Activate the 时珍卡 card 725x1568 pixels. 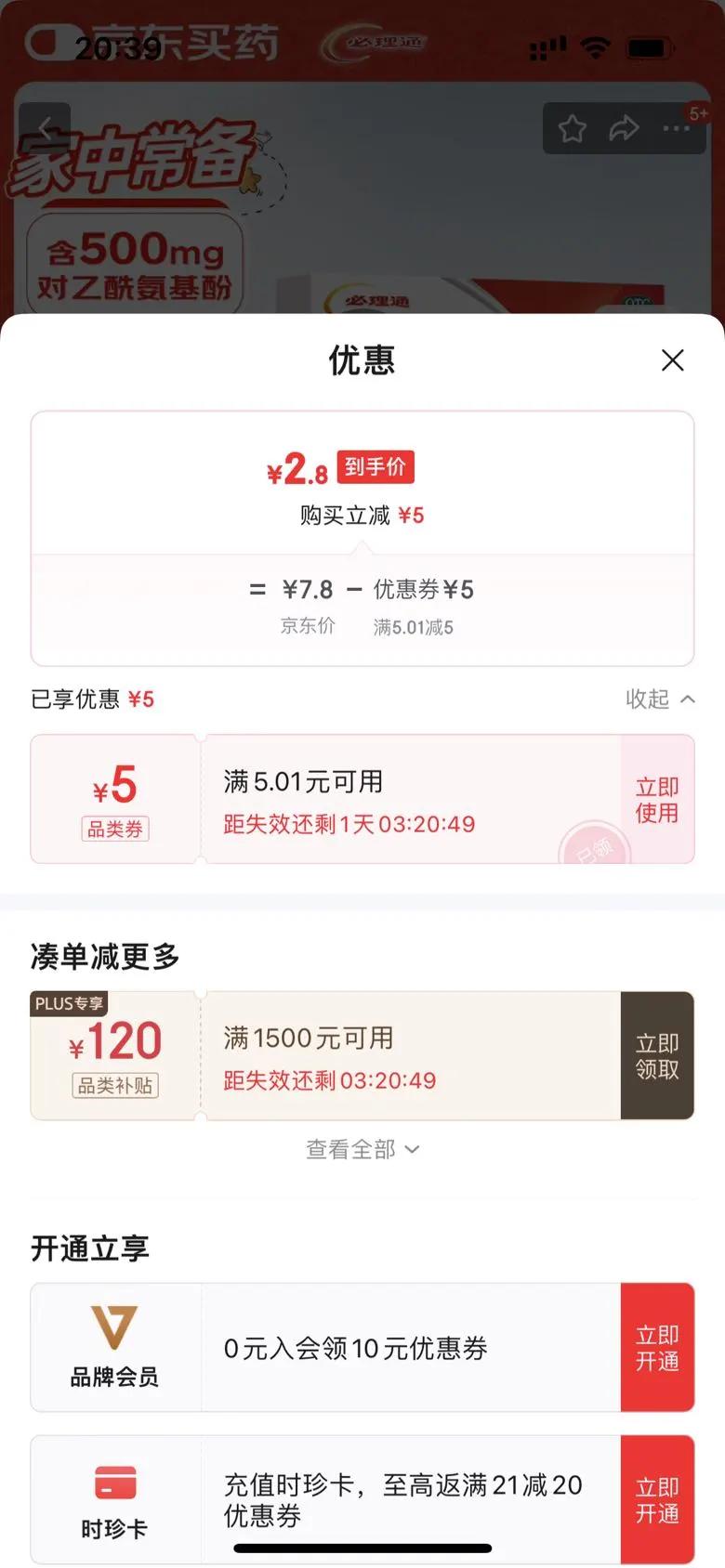pos(657,1500)
